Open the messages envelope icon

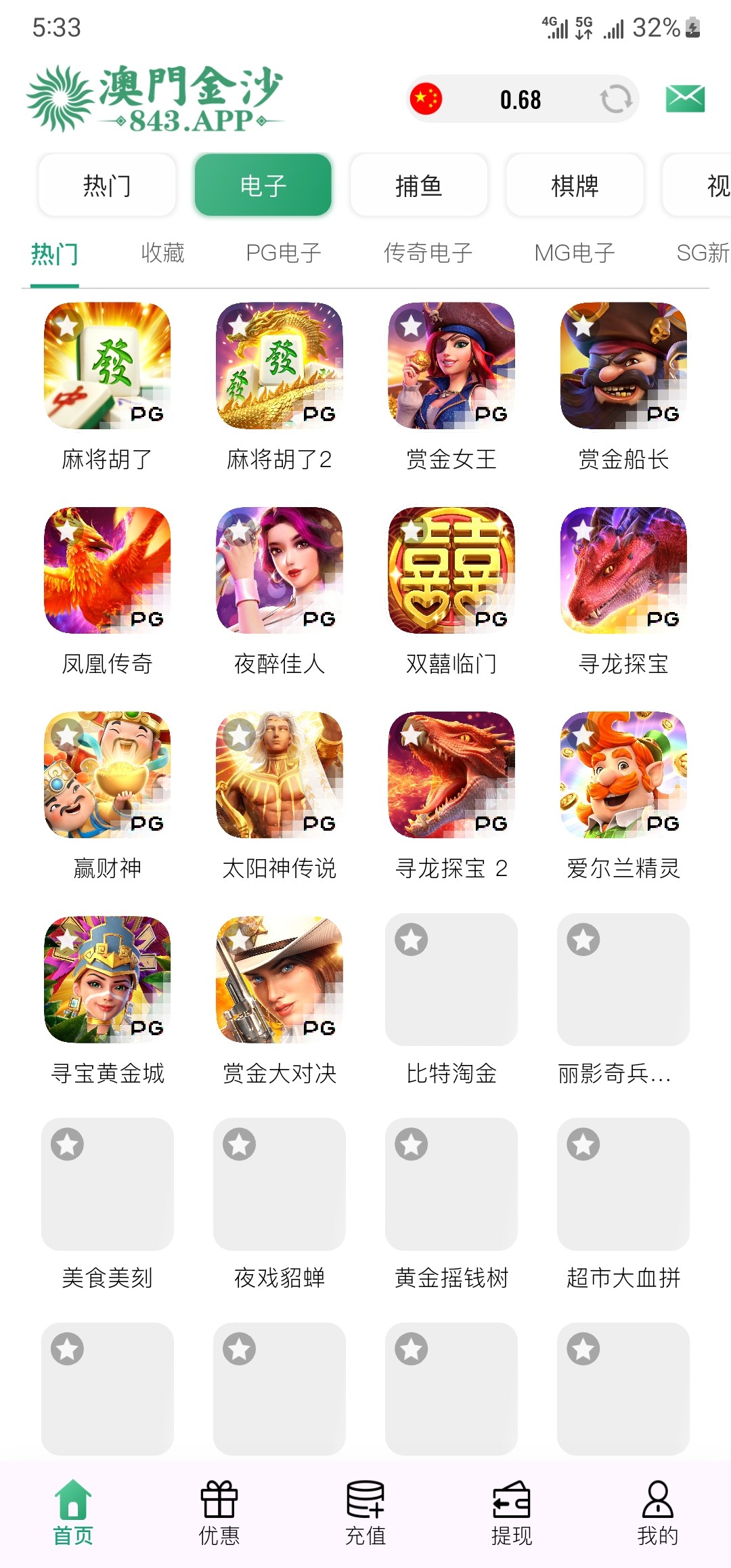(x=685, y=99)
